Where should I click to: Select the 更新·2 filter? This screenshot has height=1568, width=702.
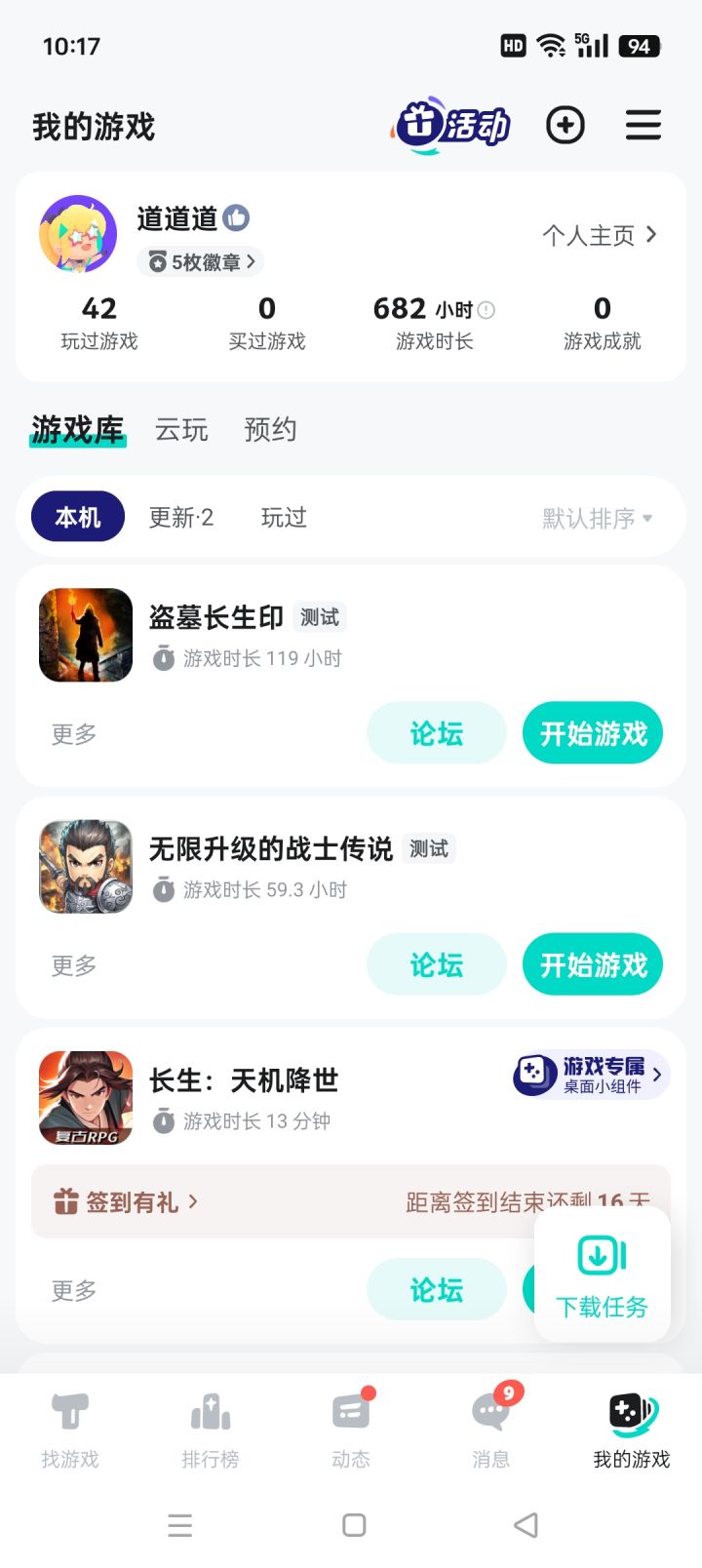coord(181,517)
